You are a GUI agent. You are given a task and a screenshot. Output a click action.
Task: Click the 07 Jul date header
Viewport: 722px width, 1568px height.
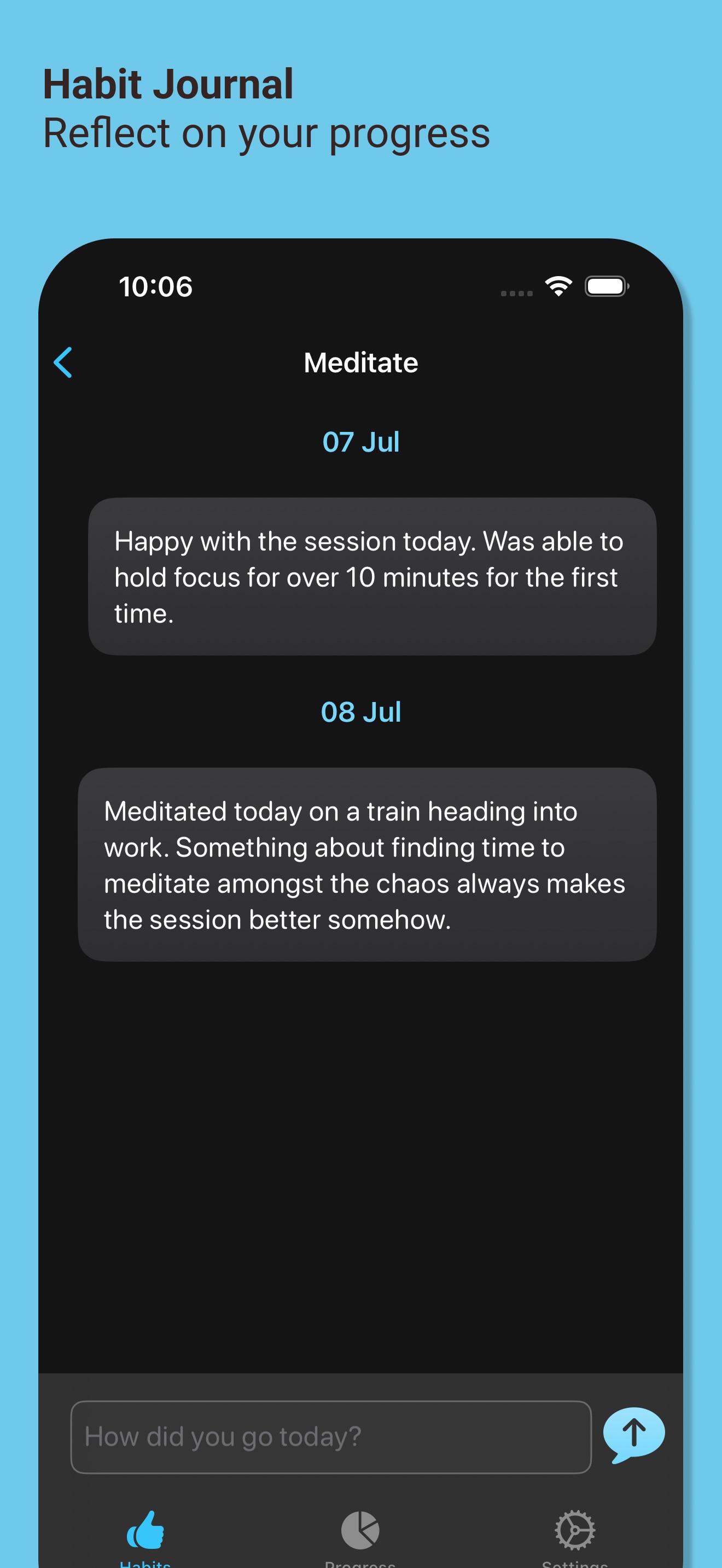pyautogui.click(x=360, y=441)
